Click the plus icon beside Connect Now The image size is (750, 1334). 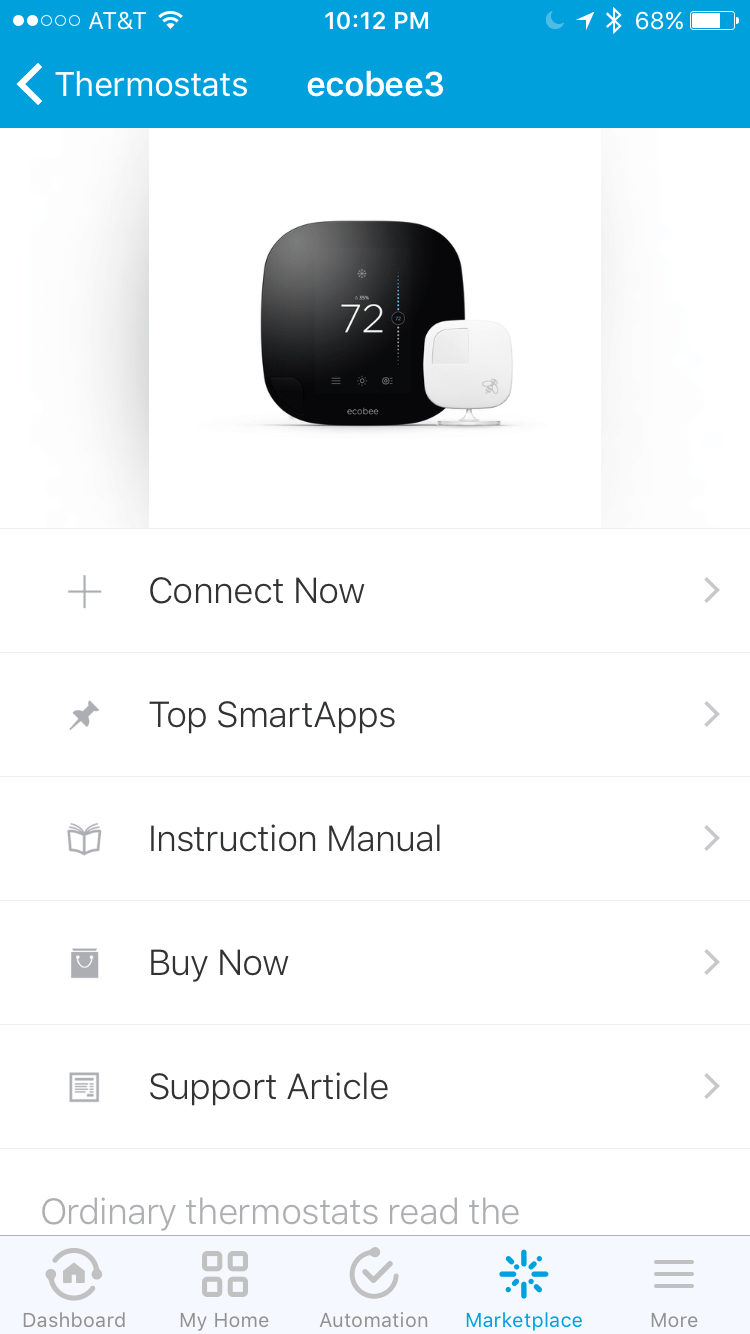tap(84, 590)
